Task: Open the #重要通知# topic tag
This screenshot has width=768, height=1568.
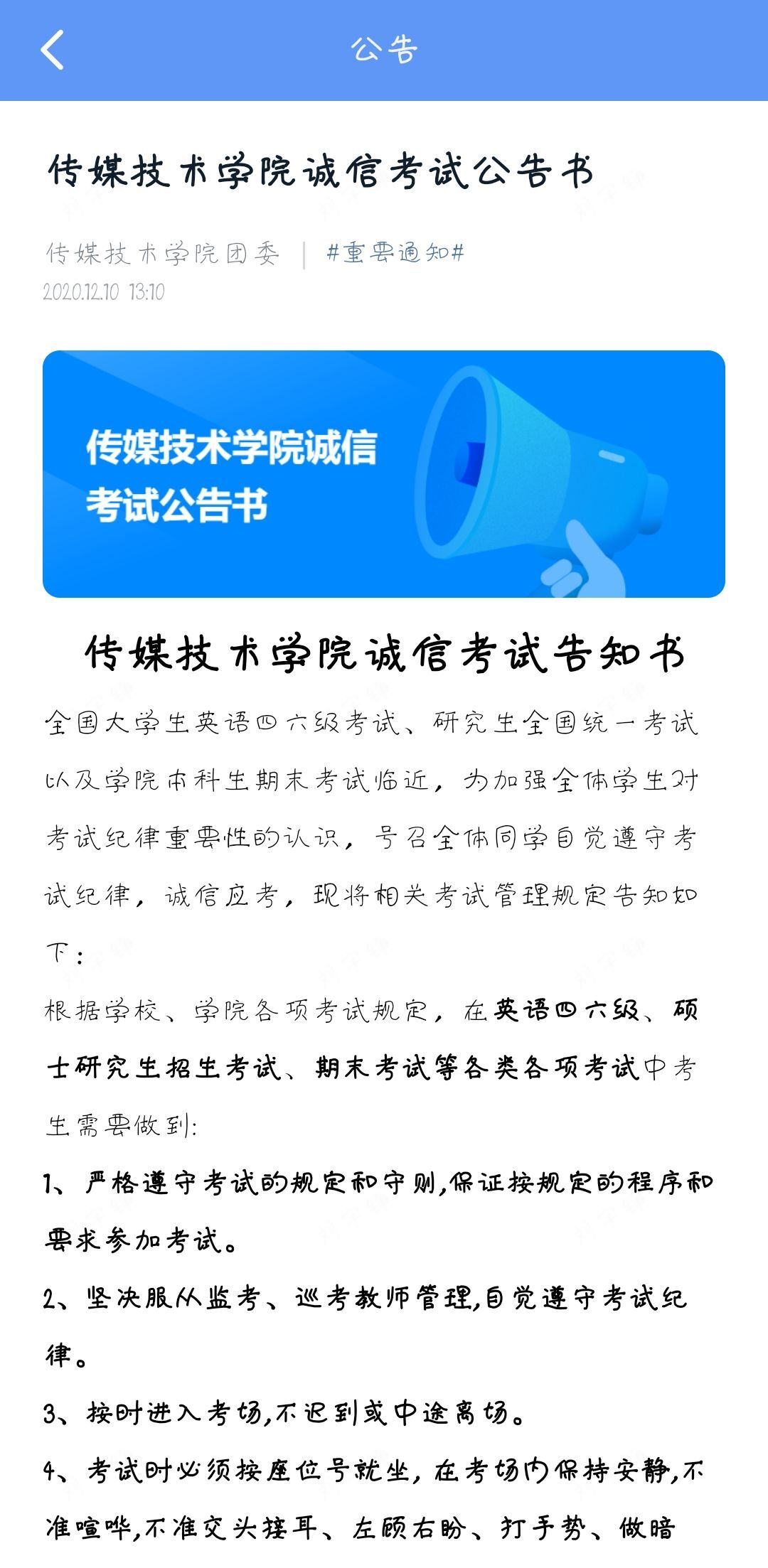Action: [x=395, y=252]
